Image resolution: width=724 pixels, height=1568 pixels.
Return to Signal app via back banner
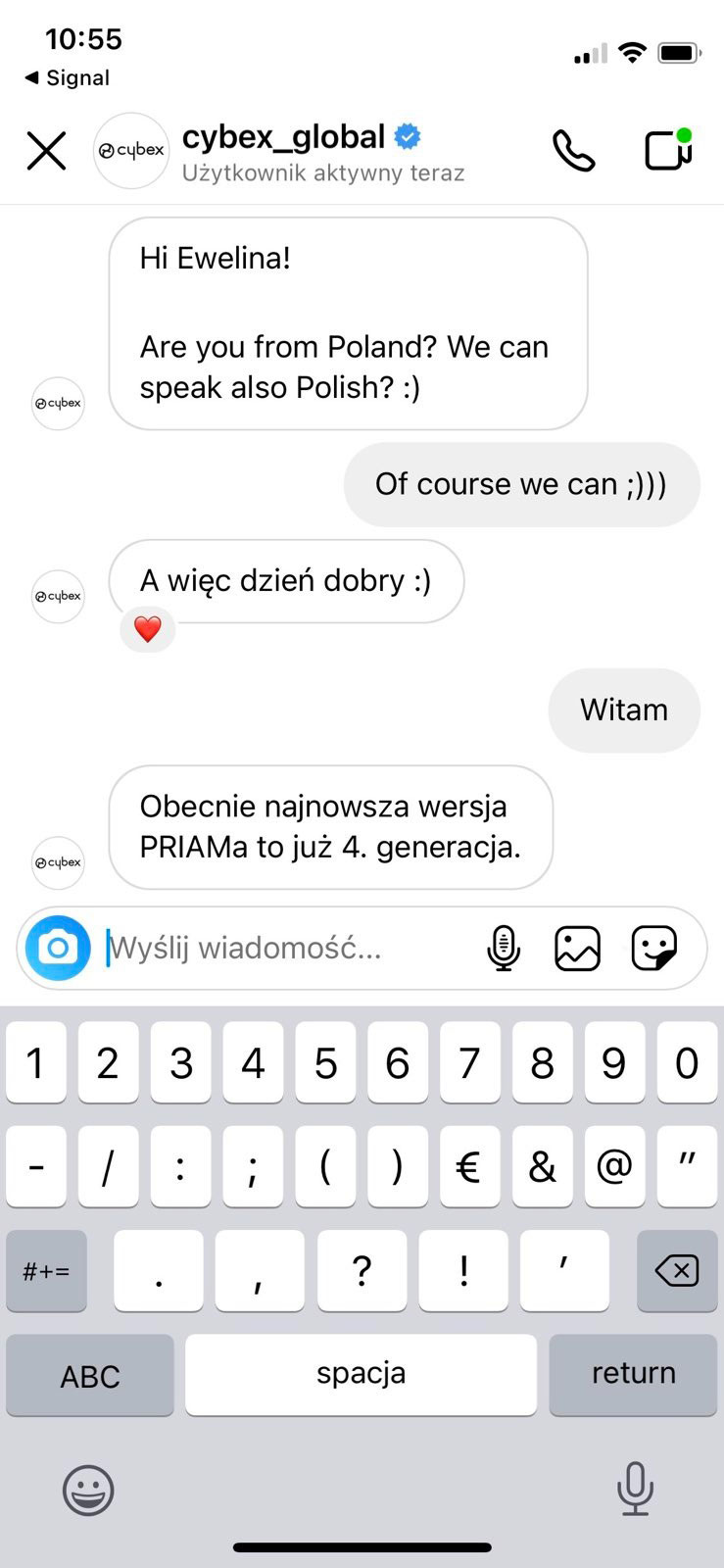coord(65,77)
